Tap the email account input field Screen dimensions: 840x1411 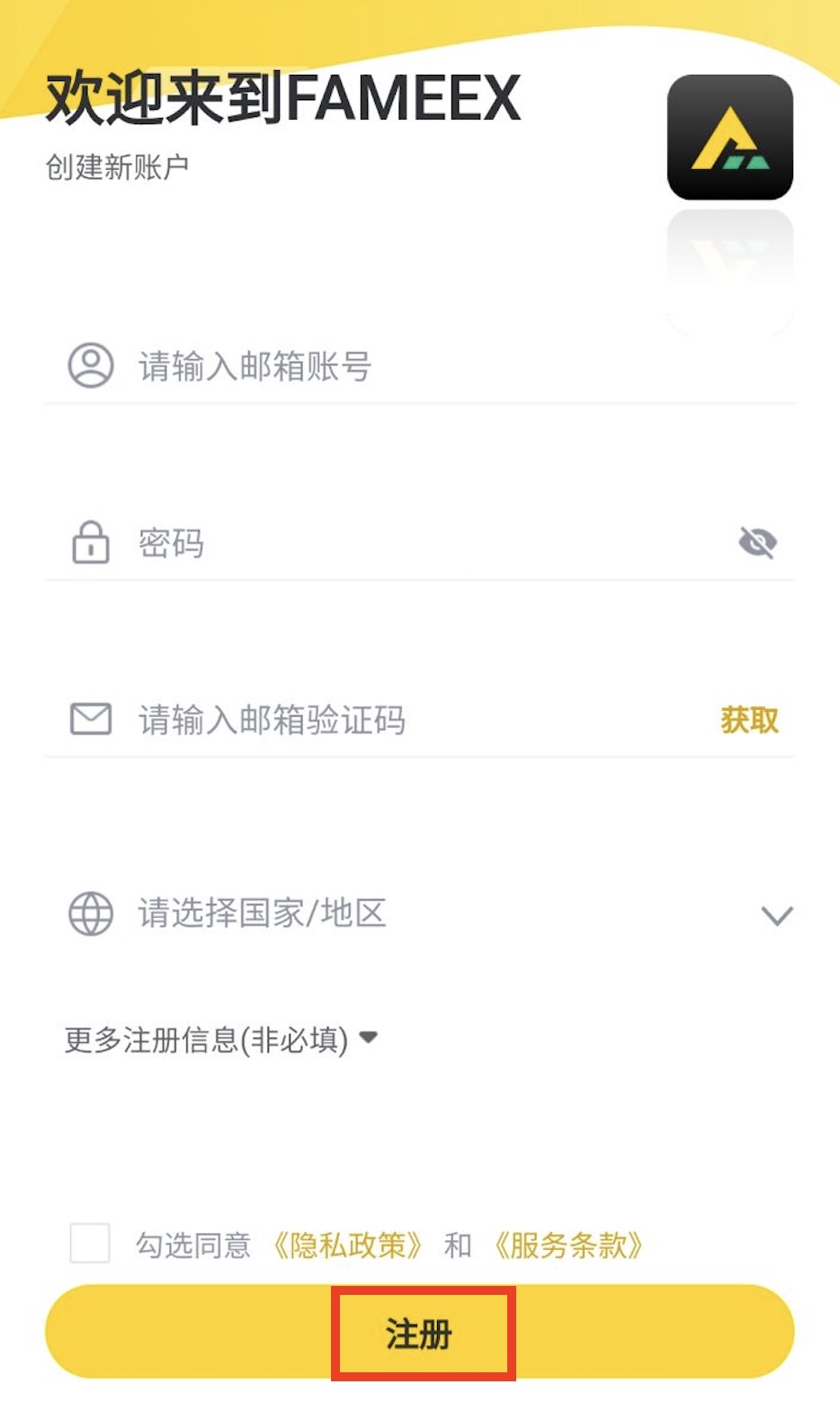[x=420, y=366]
